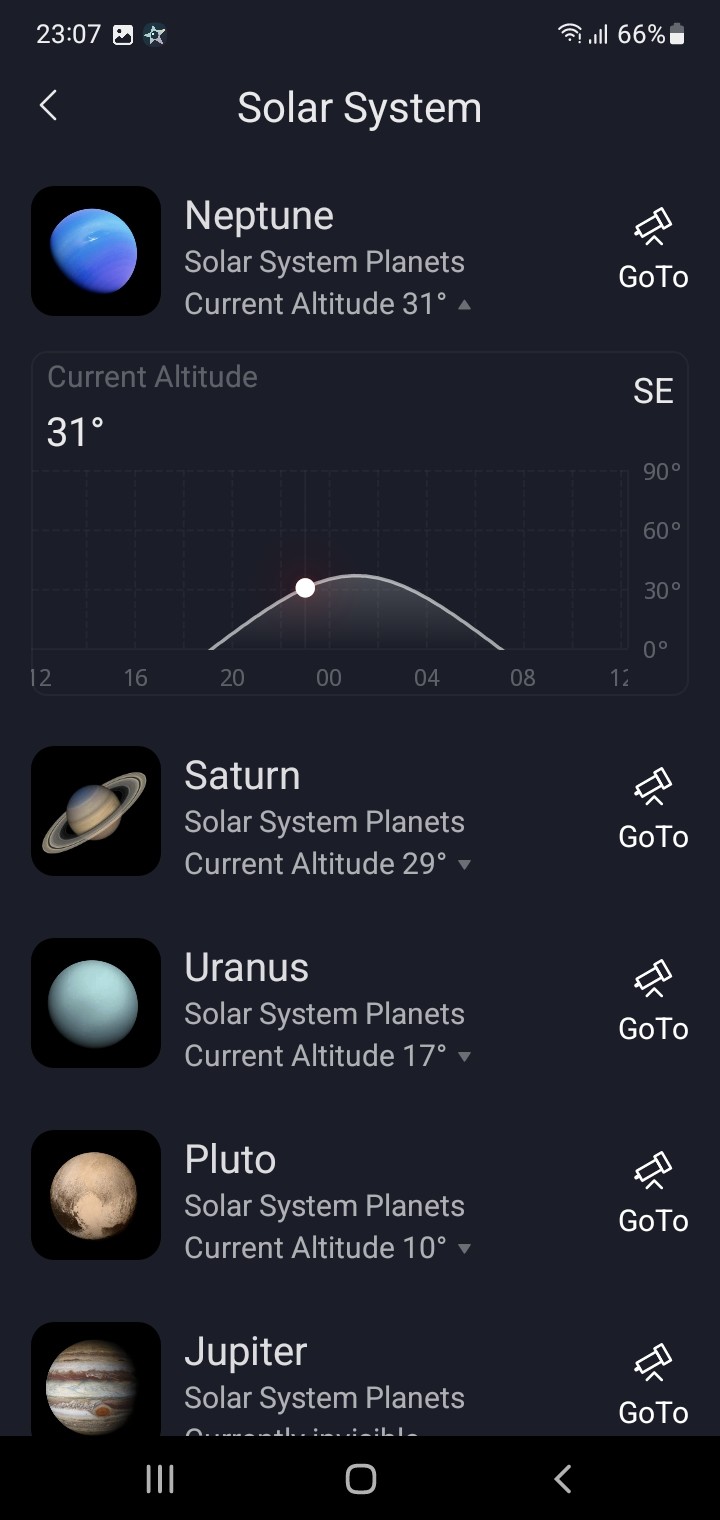Collapse Neptune's altitude chart
The width and height of the screenshot is (720, 1520).
pos(464,305)
